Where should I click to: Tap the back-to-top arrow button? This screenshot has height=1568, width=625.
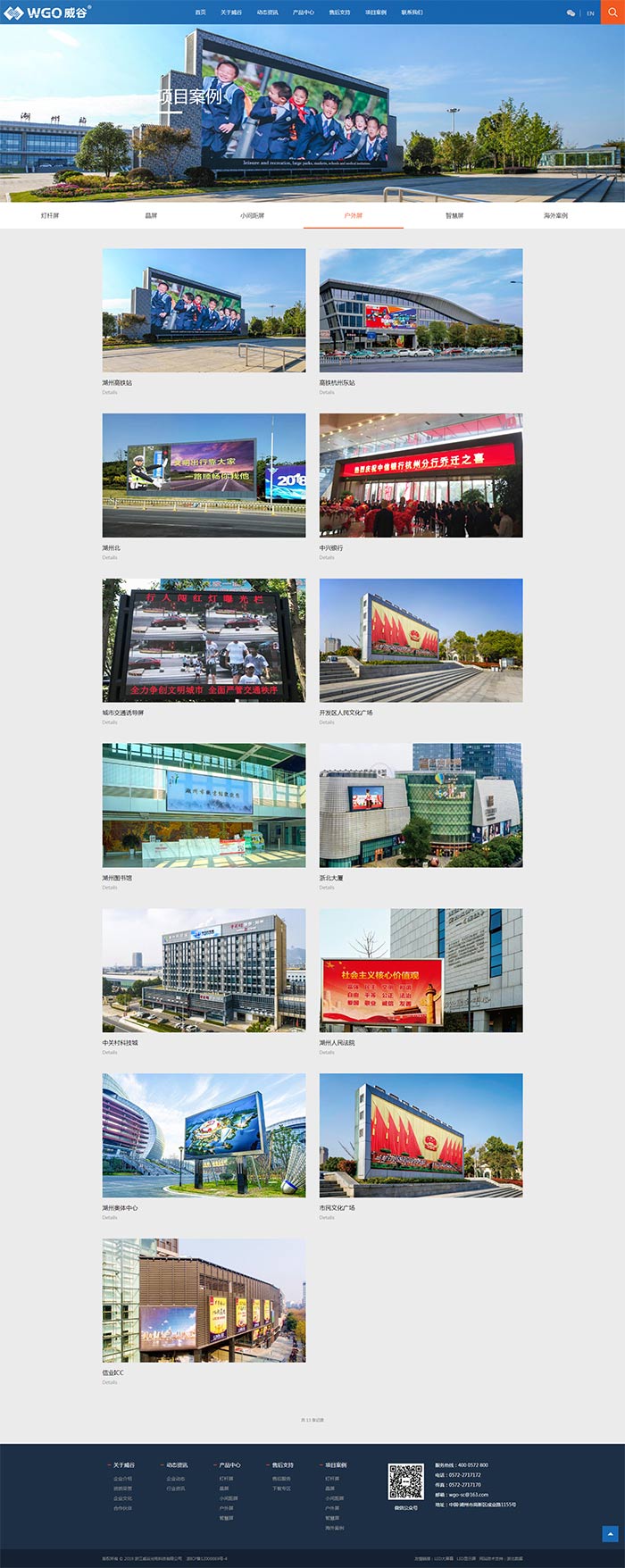click(610, 1533)
